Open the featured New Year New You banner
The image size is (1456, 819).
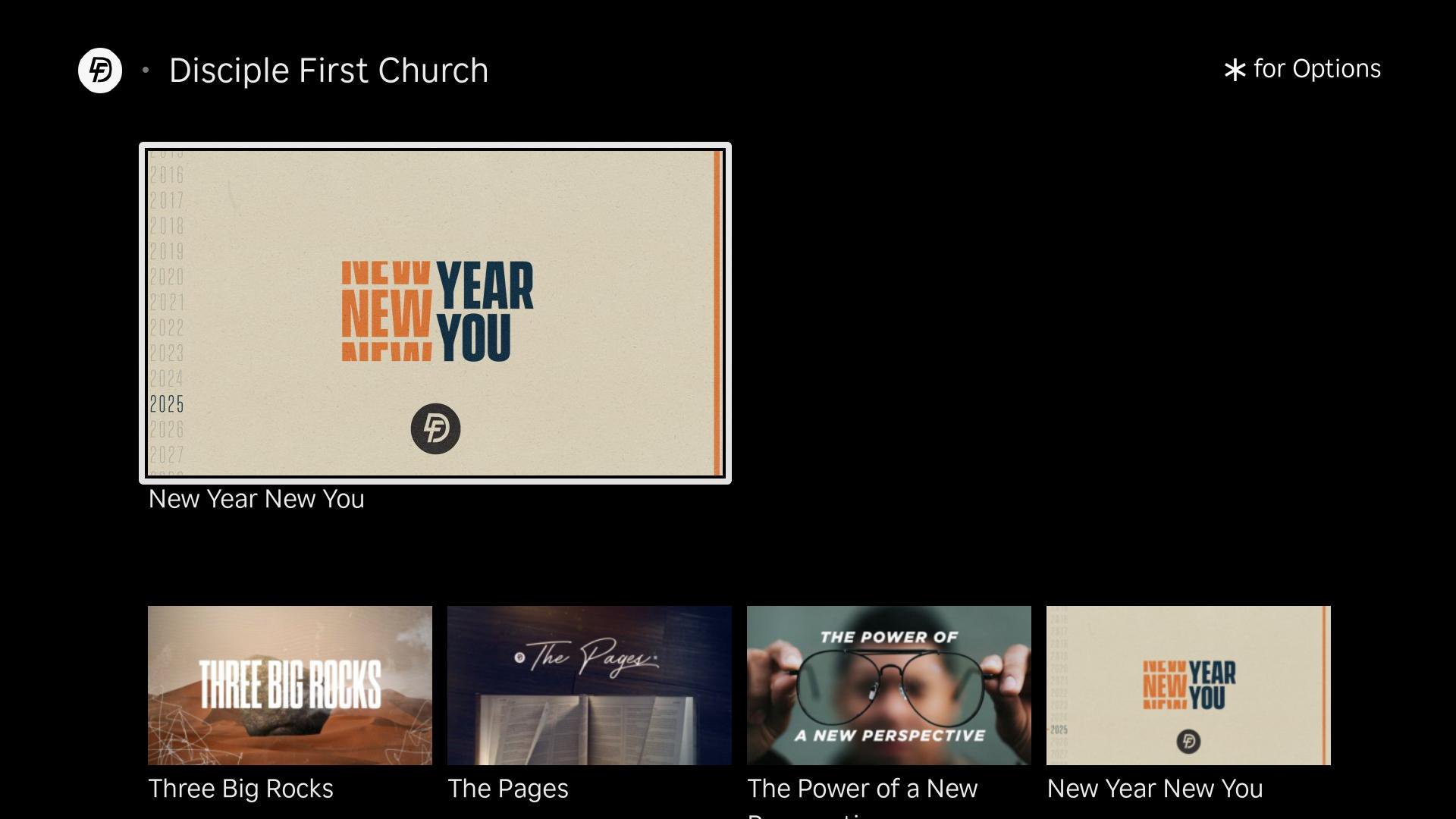point(435,312)
